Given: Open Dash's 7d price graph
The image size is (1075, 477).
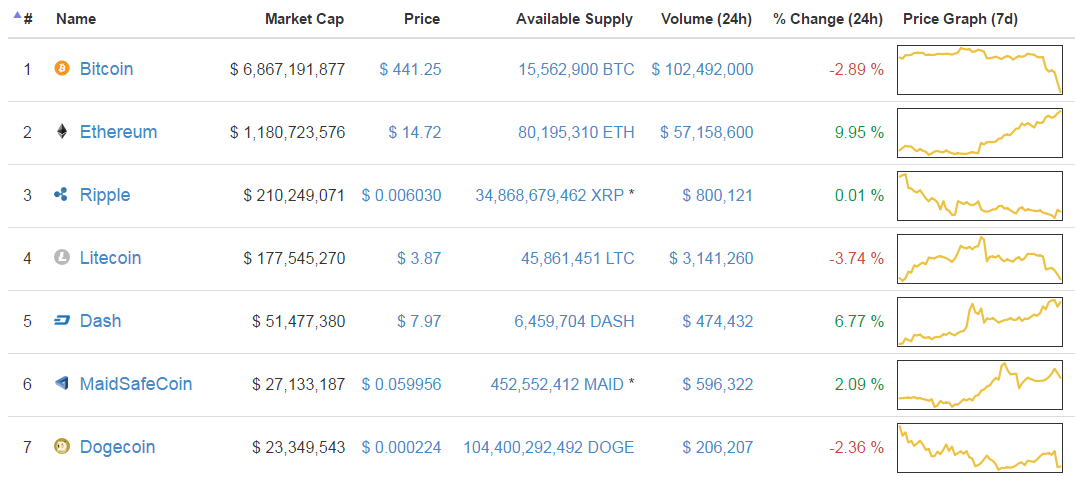Looking at the screenshot, I should click(x=979, y=321).
